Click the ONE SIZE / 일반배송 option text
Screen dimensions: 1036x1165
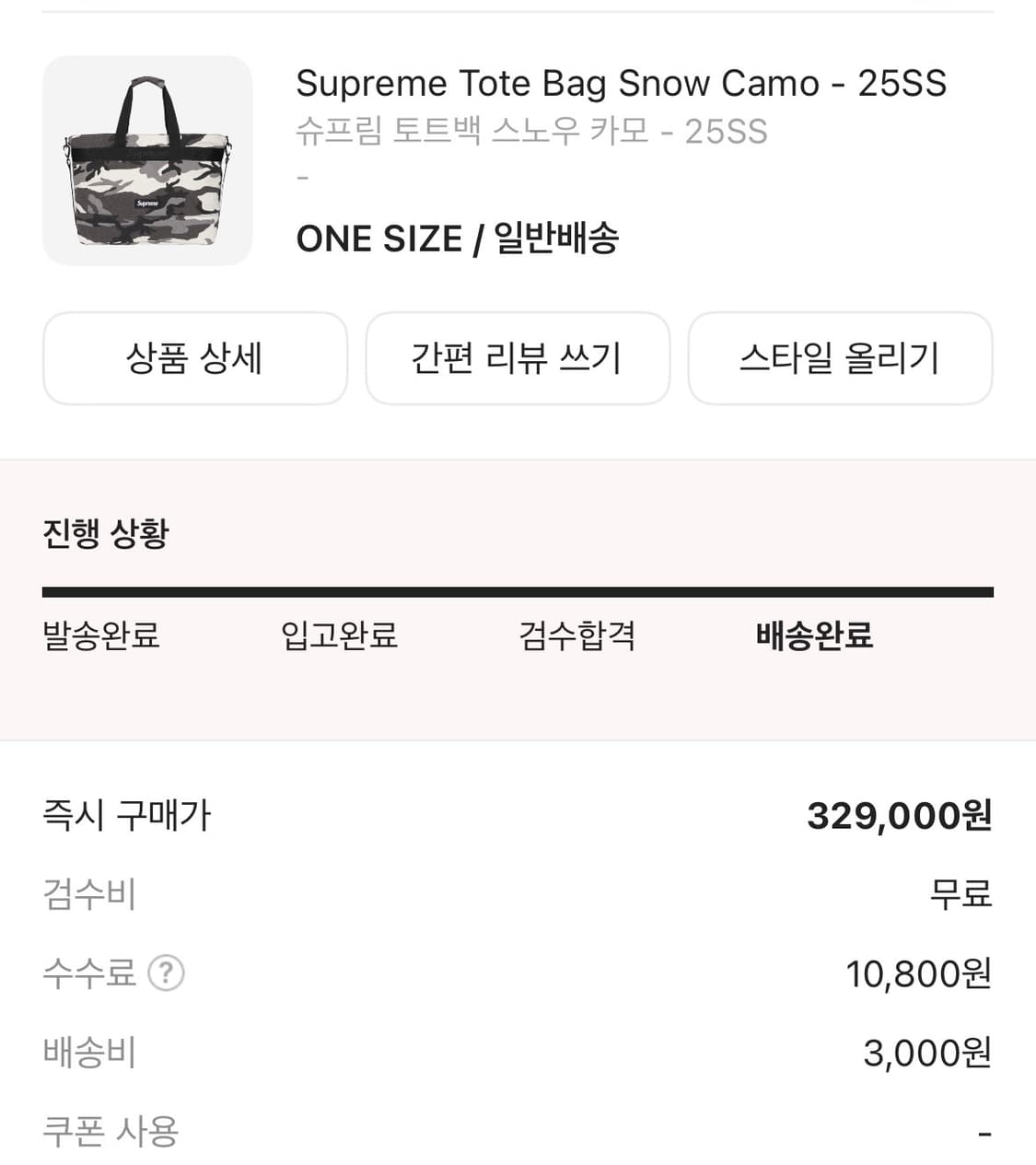click(x=459, y=238)
